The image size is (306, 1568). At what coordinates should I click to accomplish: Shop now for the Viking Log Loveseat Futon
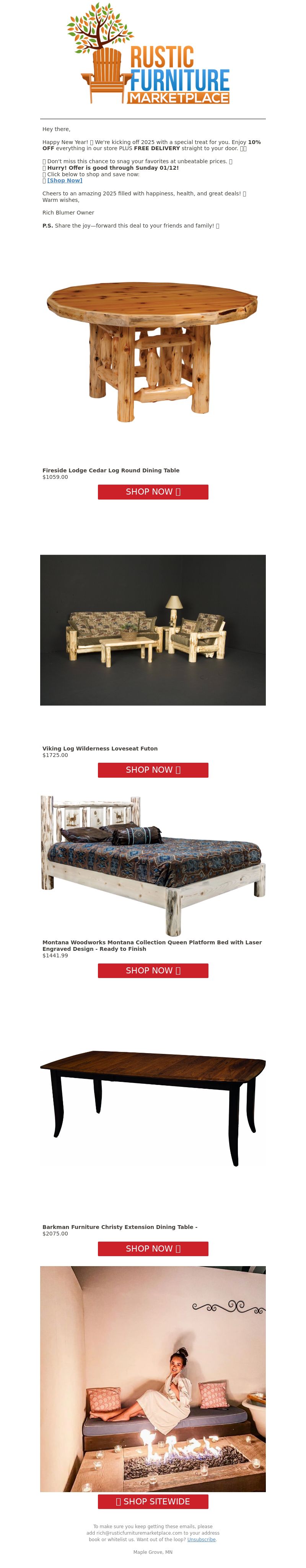pos(153,770)
